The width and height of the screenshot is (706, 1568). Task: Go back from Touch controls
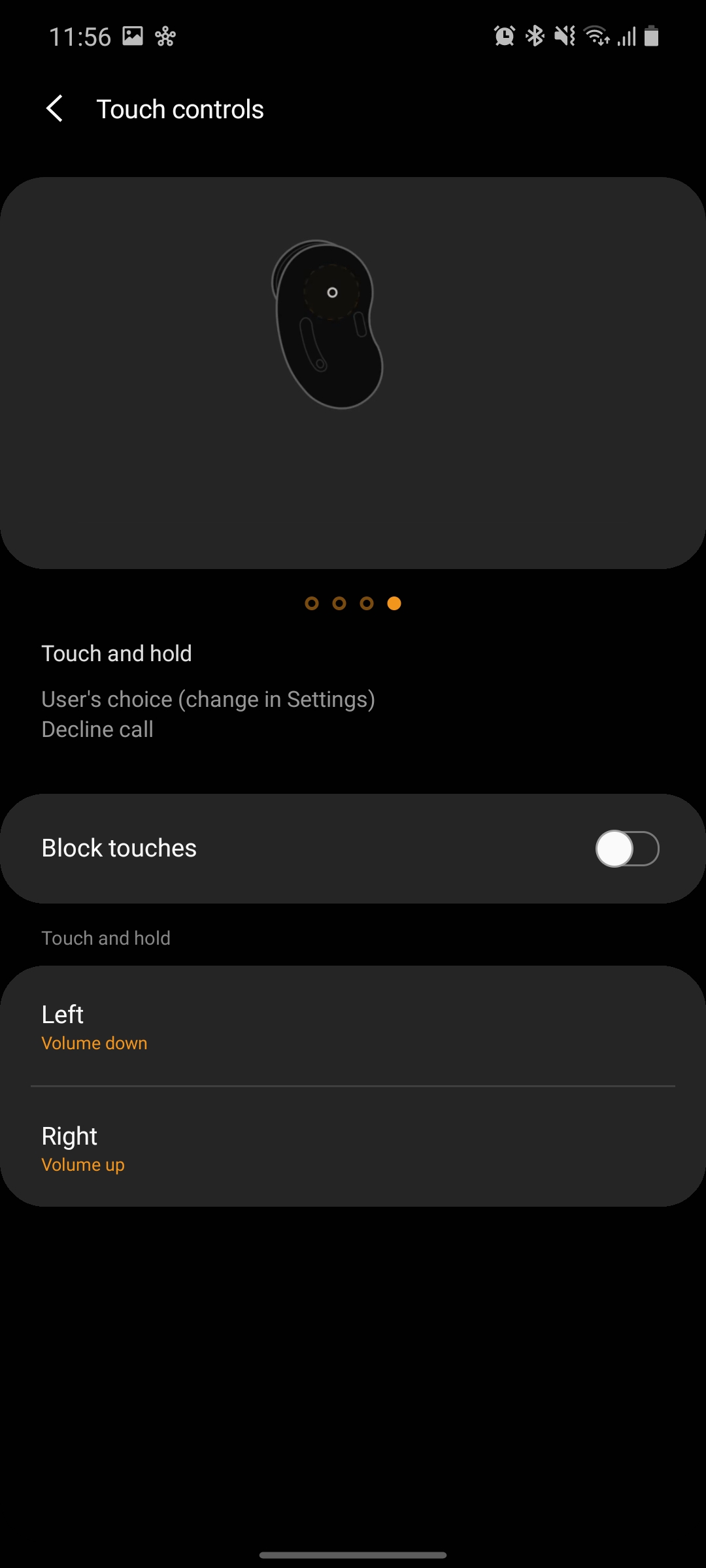pyautogui.click(x=55, y=108)
